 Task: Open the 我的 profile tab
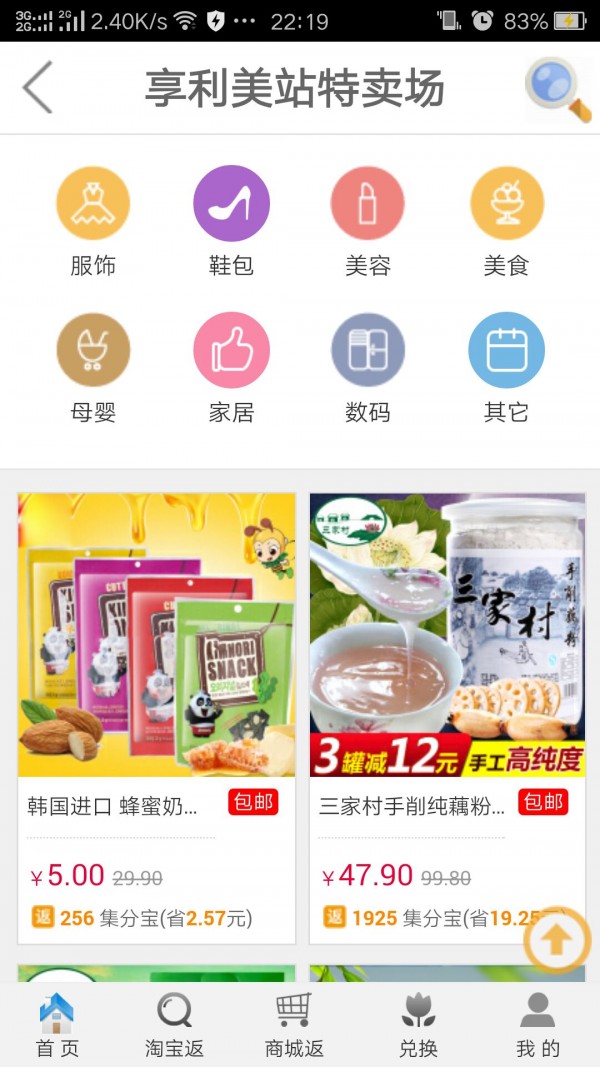tap(538, 1025)
